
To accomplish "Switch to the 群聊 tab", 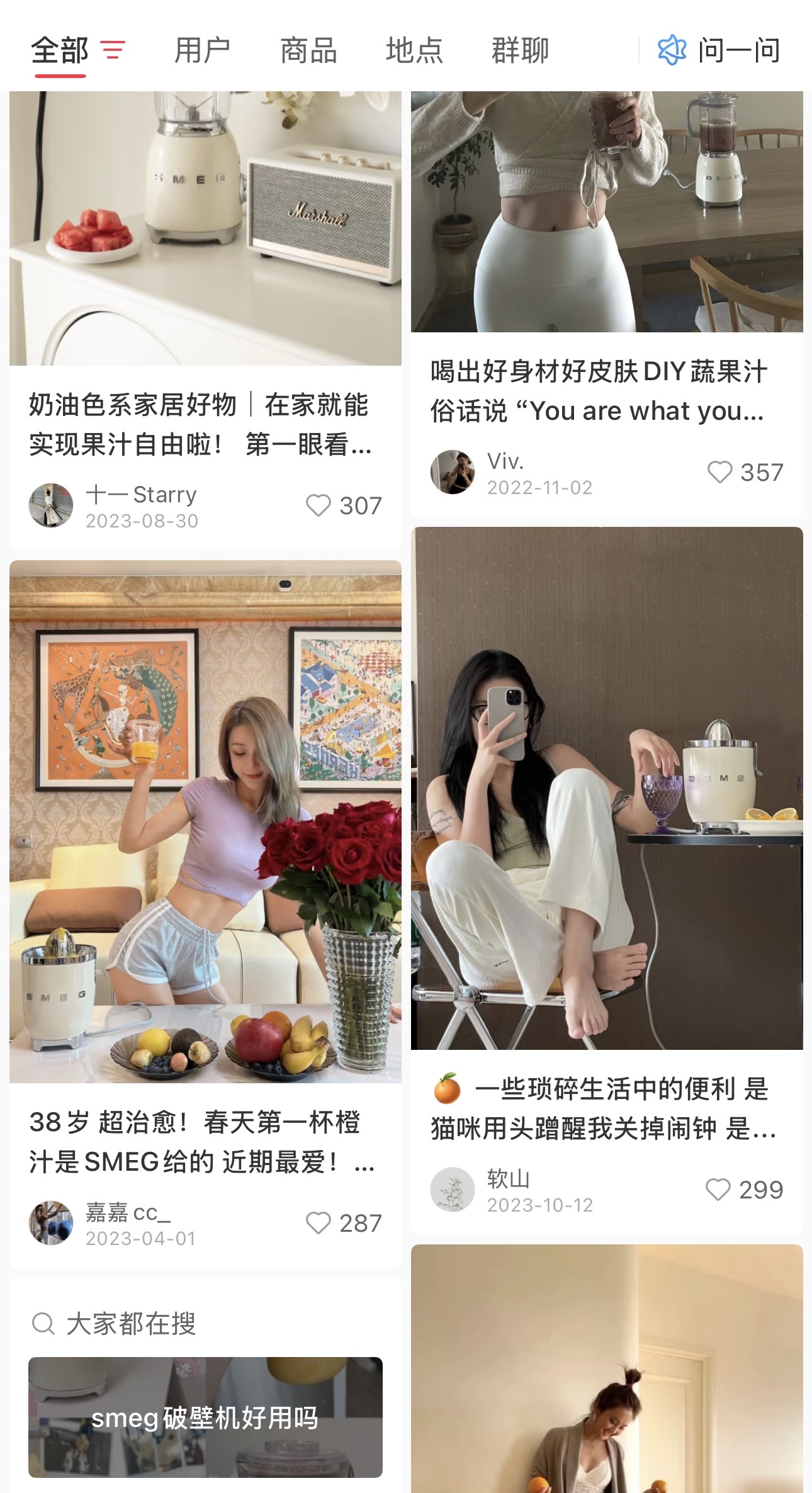I will pyautogui.click(x=520, y=50).
